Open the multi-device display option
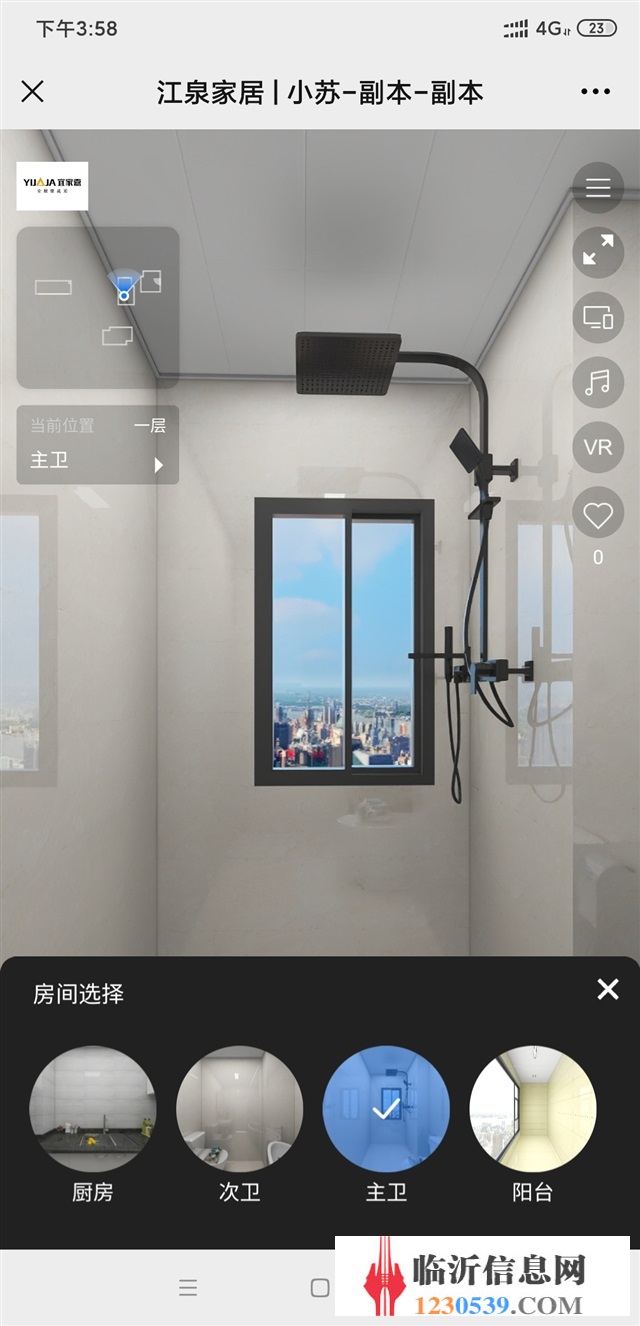The width and height of the screenshot is (640, 1326). [x=598, y=318]
